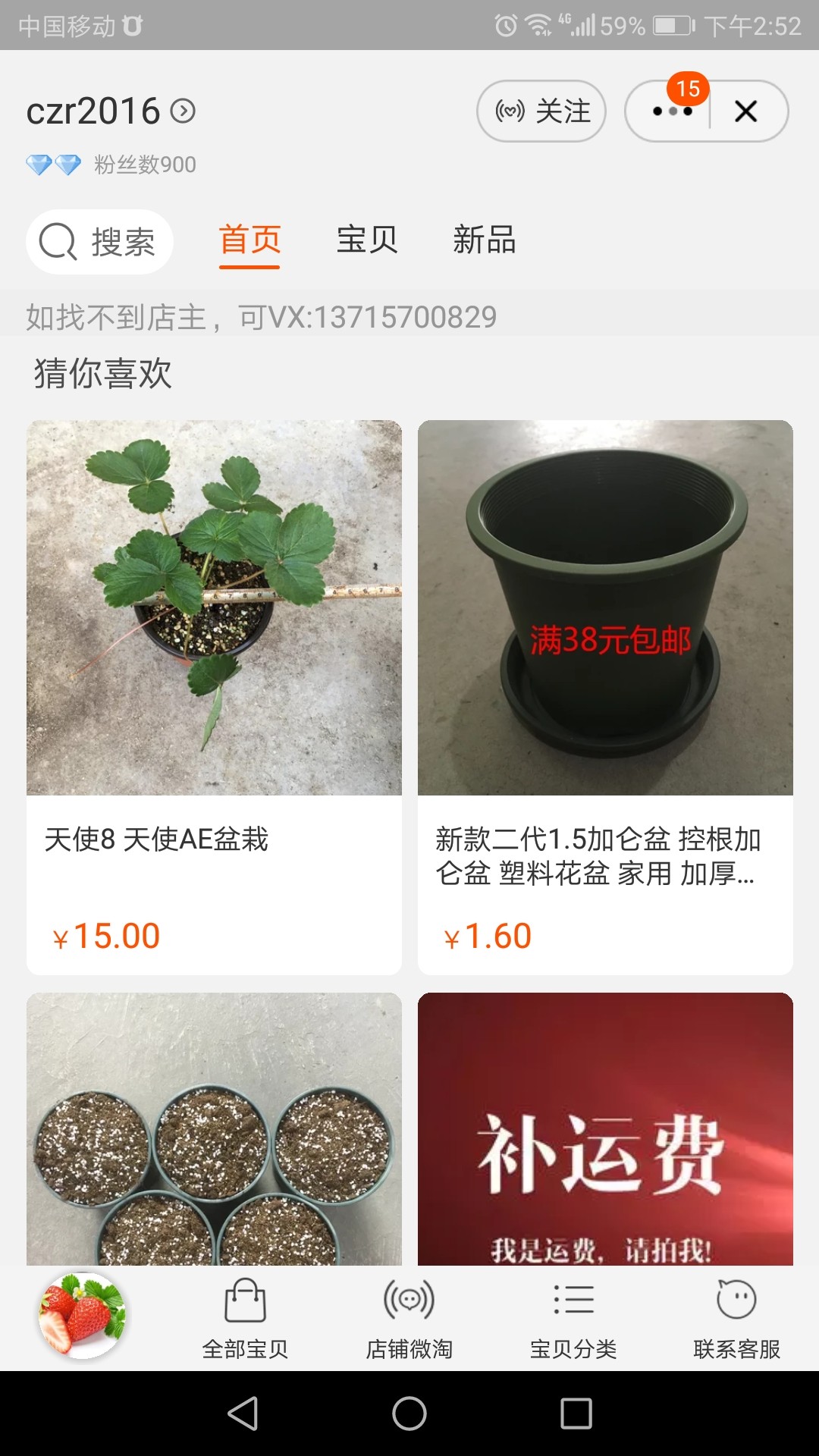Switch to the 宝贝 tab
This screenshot has height=1456, width=819.
(x=367, y=240)
